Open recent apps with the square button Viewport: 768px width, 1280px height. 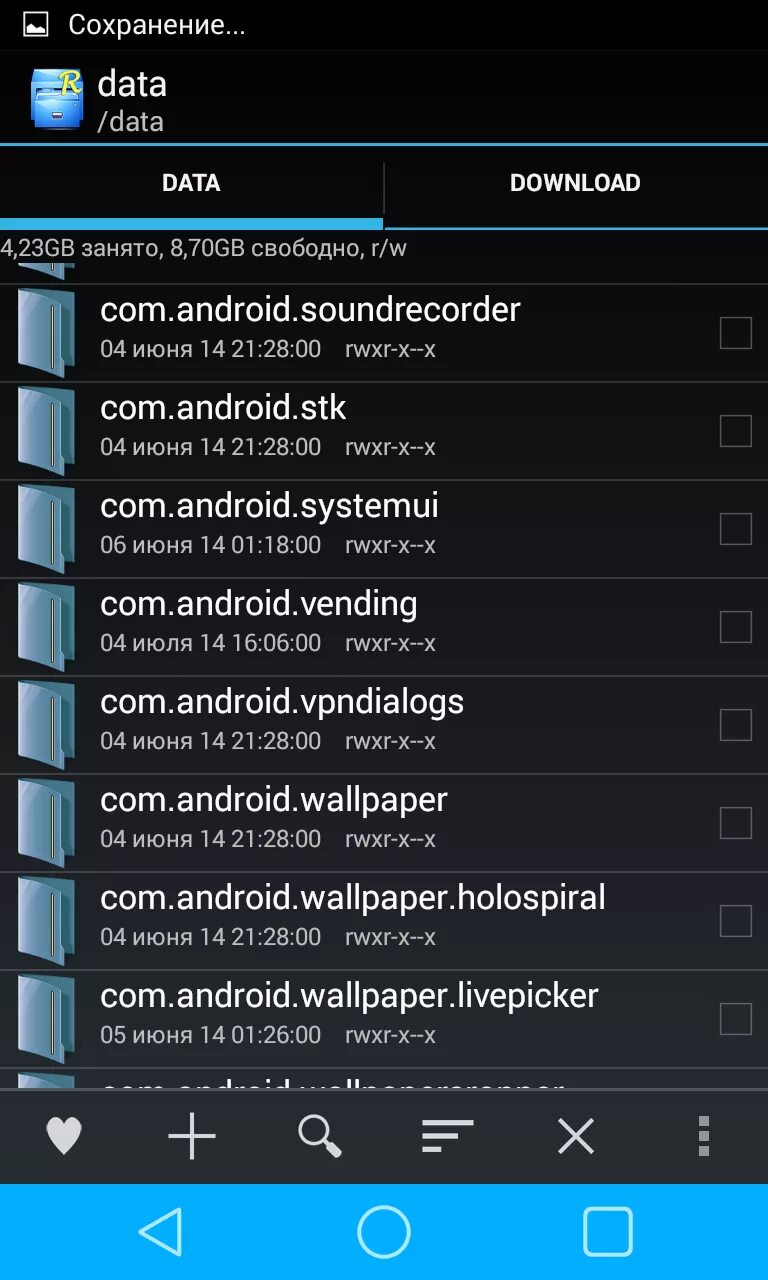point(608,1231)
